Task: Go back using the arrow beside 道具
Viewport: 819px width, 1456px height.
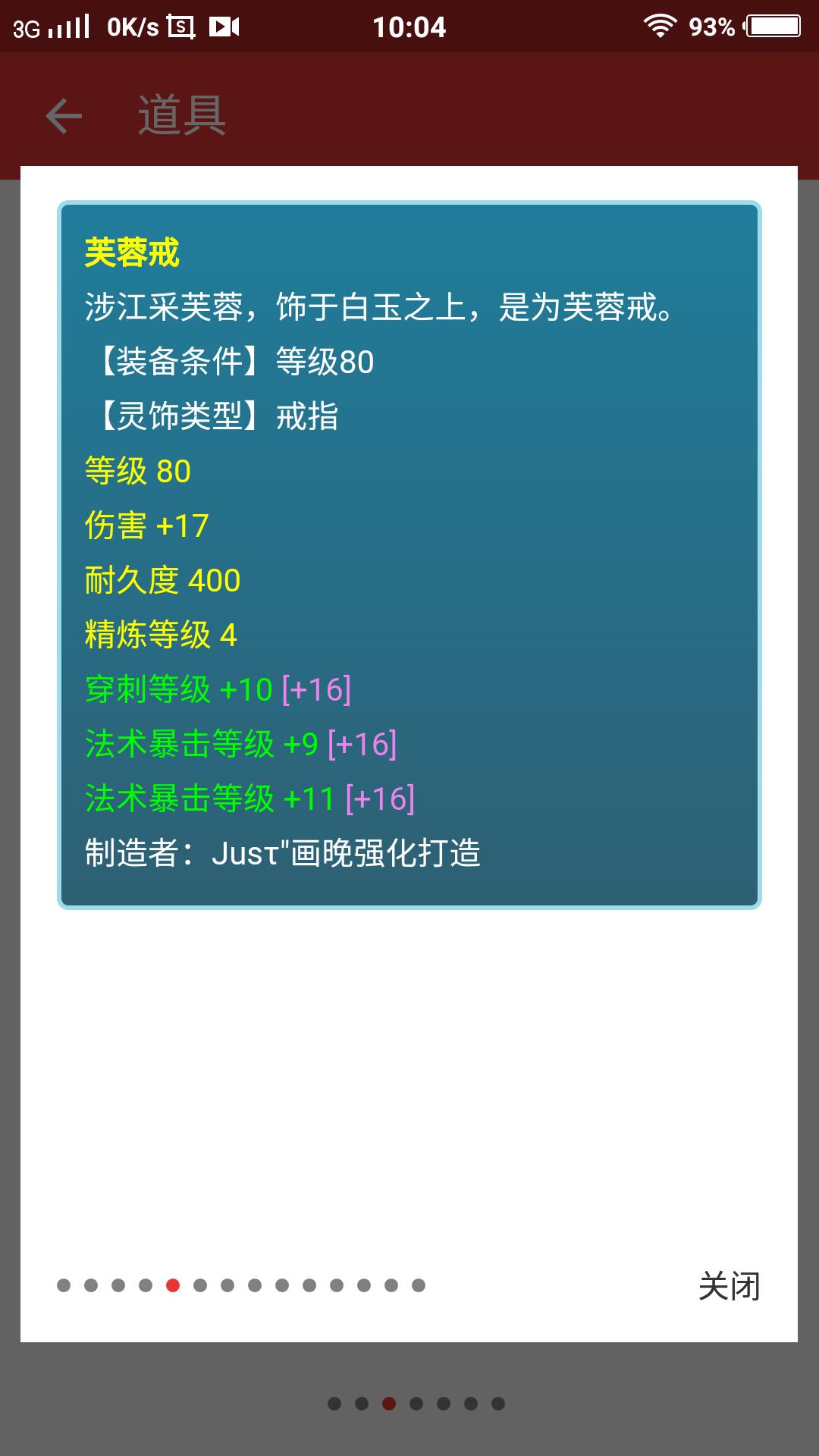Action: [64, 116]
